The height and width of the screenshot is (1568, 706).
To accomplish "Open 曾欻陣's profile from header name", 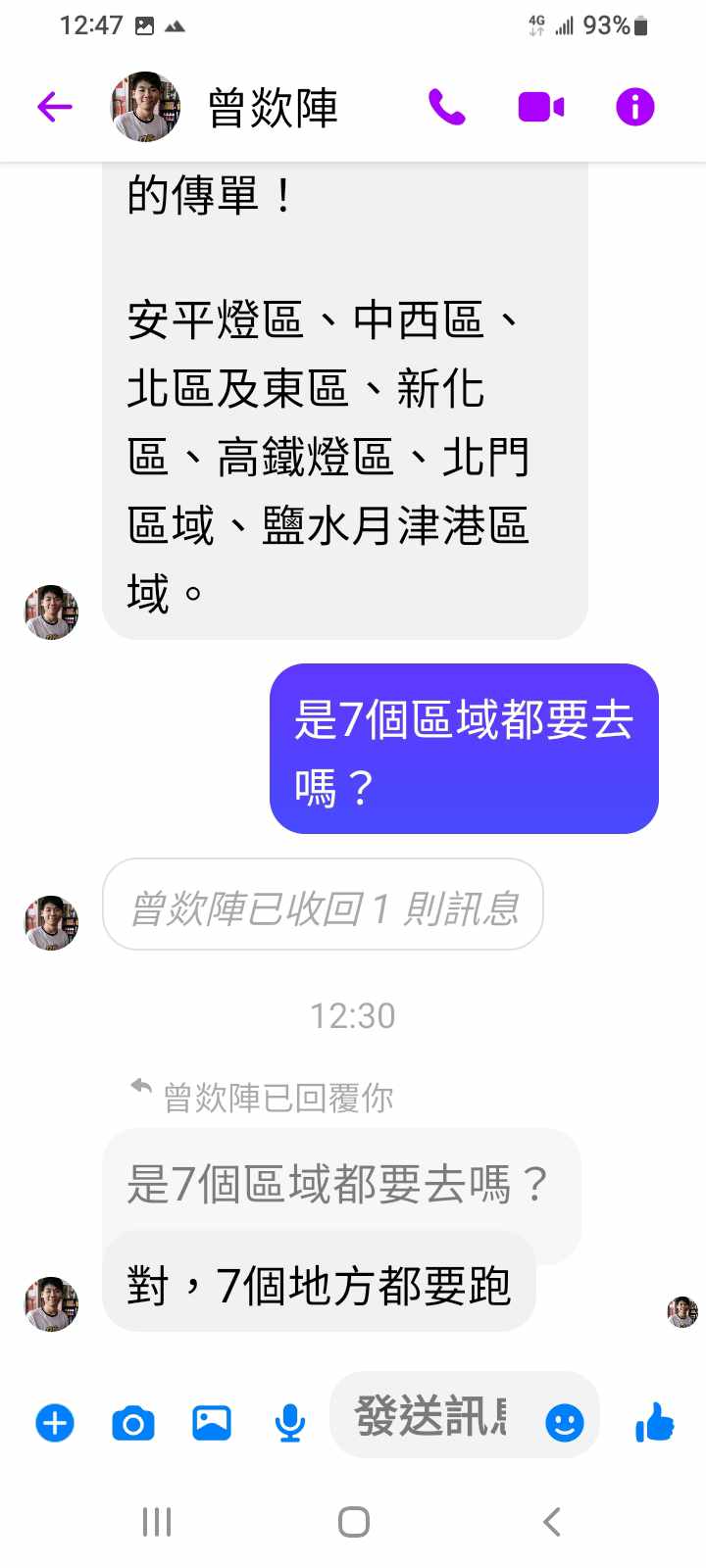I will click(x=273, y=107).
